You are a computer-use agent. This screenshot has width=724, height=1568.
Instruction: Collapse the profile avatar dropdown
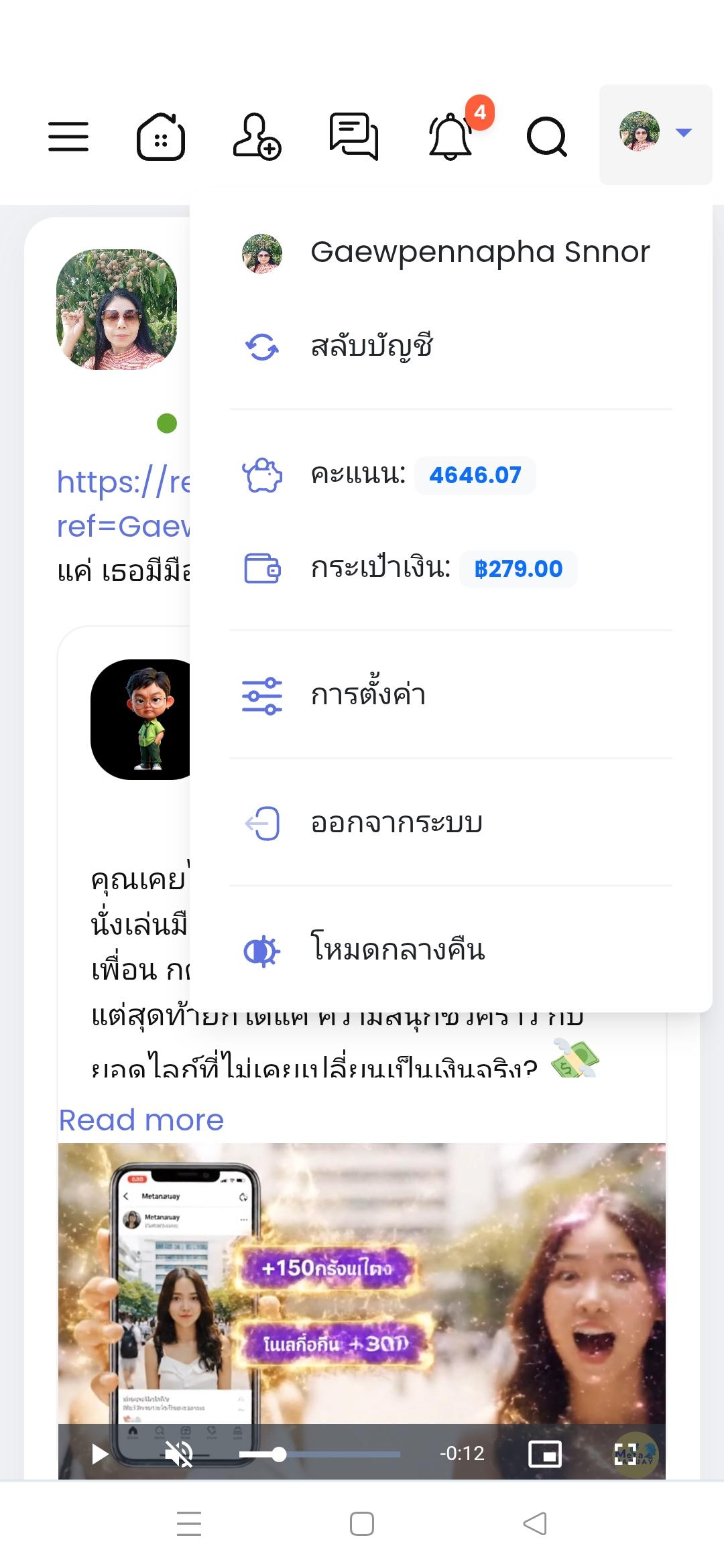[656, 134]
